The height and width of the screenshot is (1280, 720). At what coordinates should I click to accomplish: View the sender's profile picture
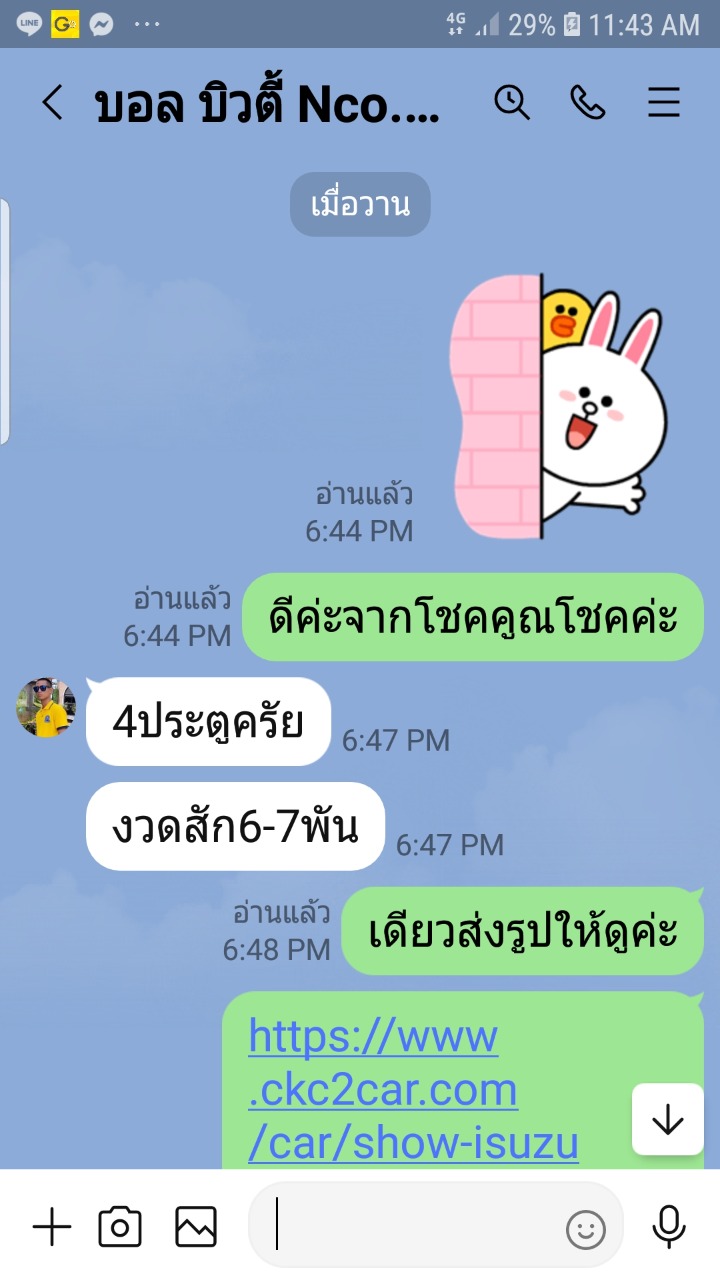tap(45, 708)
